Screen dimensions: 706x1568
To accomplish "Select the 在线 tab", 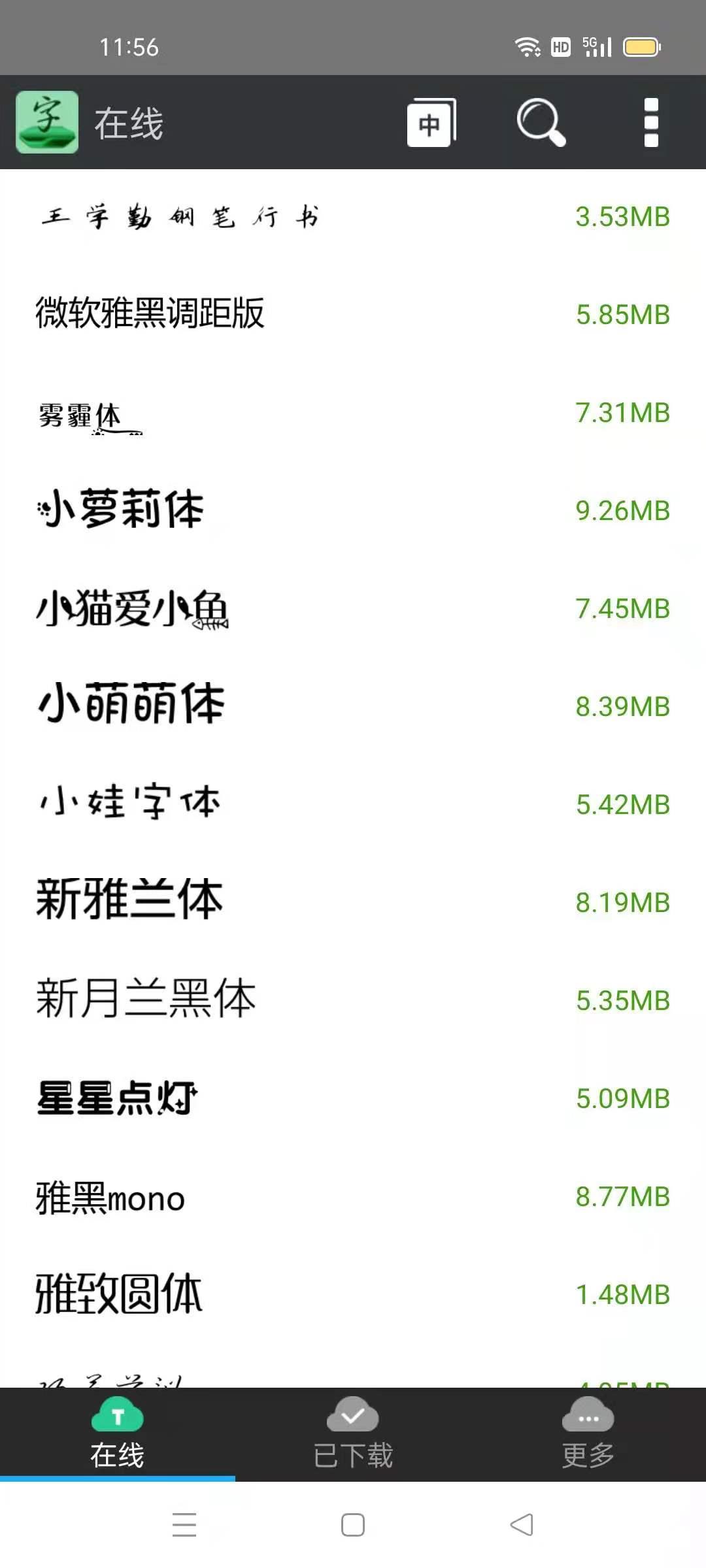I will click(x=117, y=1437).
